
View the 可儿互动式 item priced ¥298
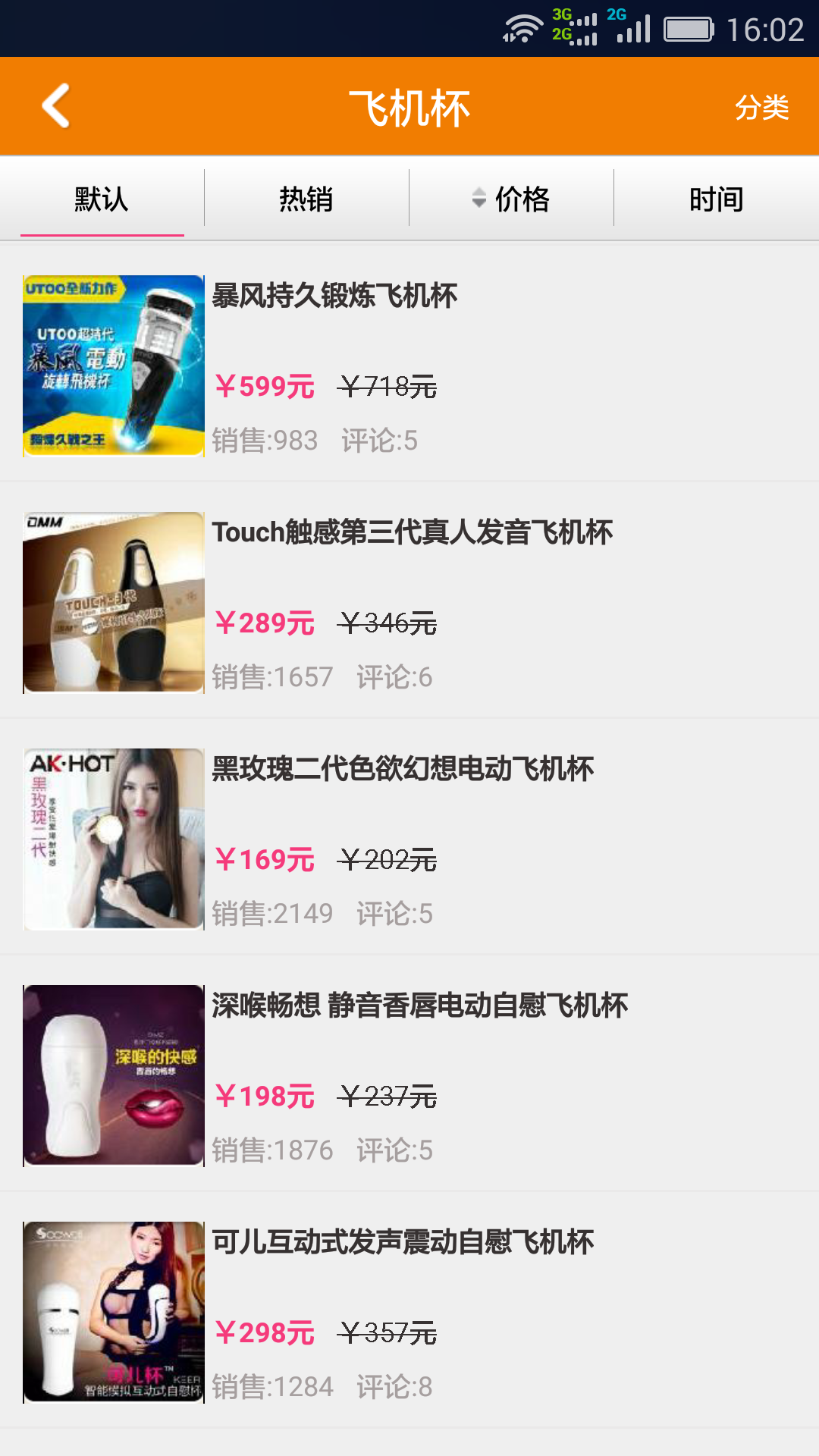coord(409,1312)
